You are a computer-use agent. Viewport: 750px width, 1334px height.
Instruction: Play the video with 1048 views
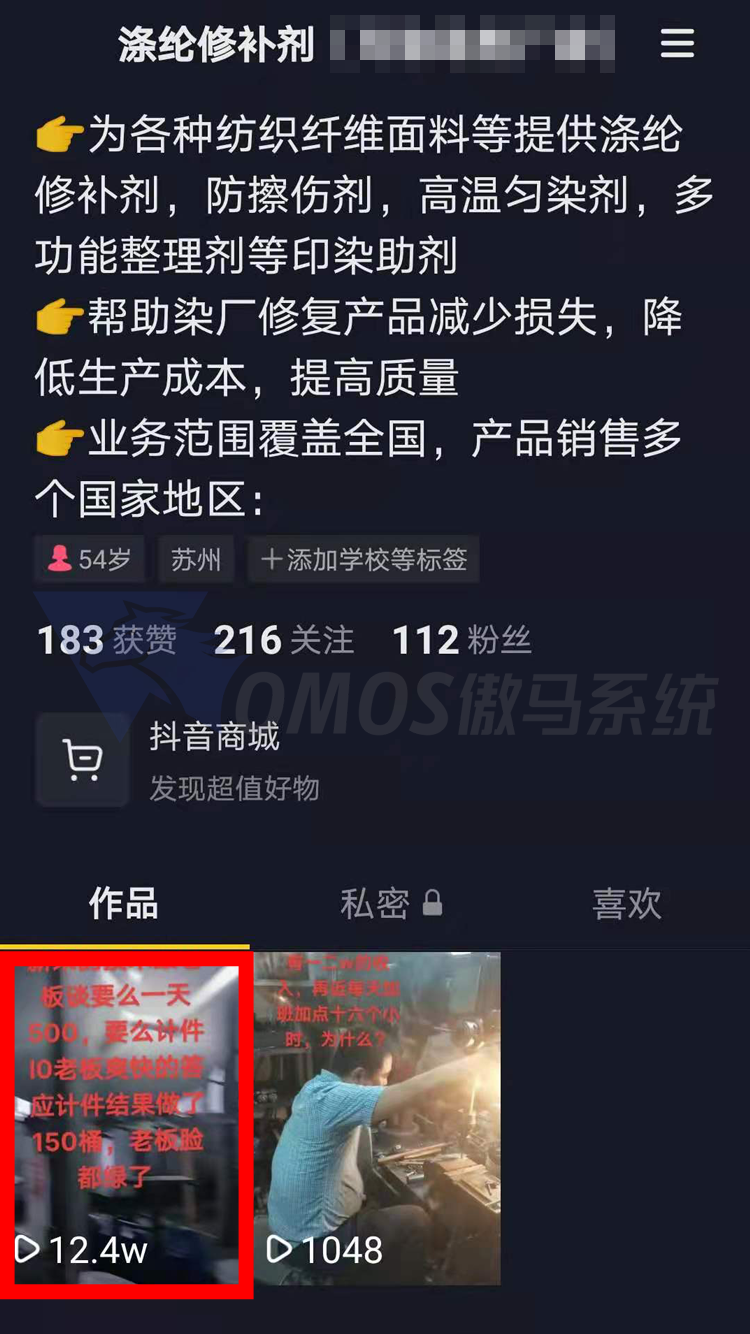click(378, 1118)
